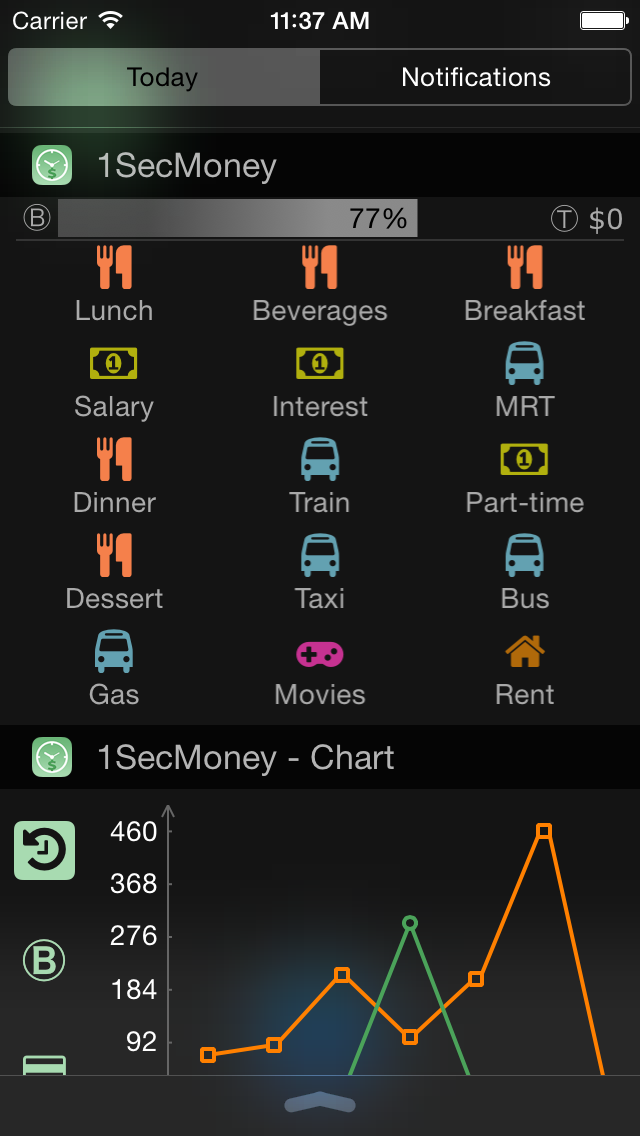640x1136 pixels.
Task: Switch to the Notifications tab
Action: point(475,77)
